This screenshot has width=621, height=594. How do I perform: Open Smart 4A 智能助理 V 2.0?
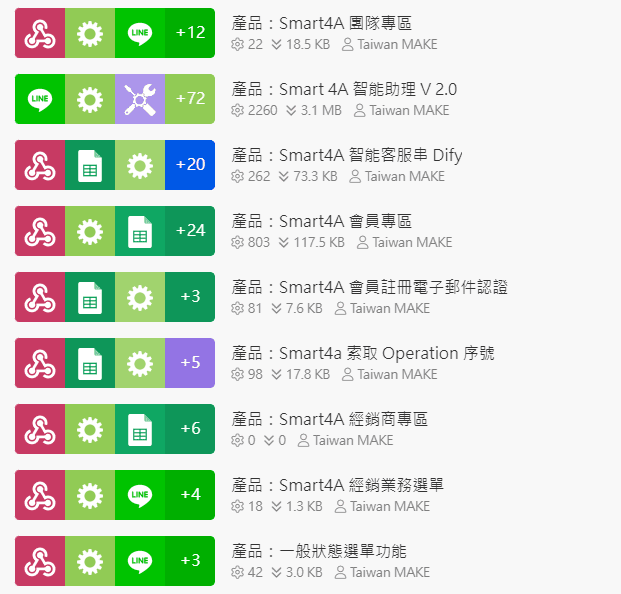(344, 89)
